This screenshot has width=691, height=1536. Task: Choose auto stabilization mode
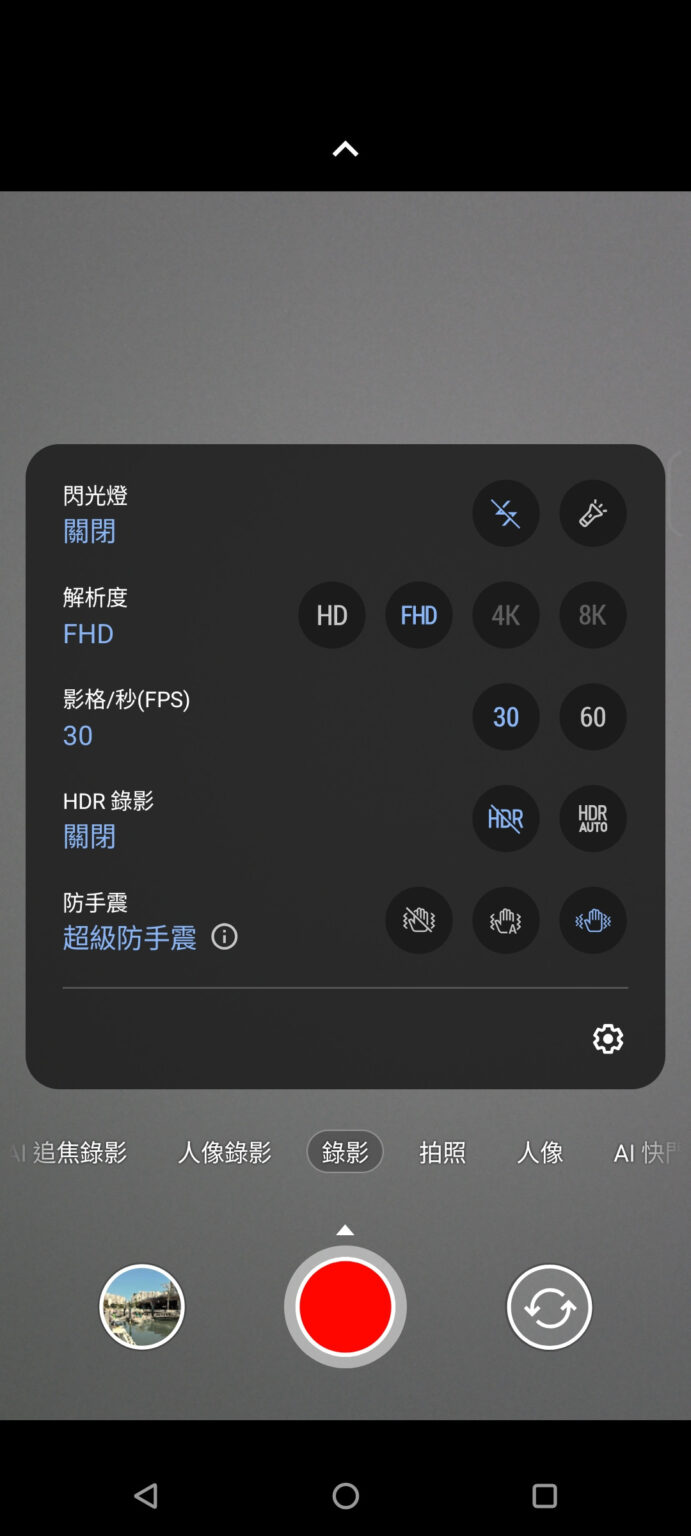click(x=505, y=920)
